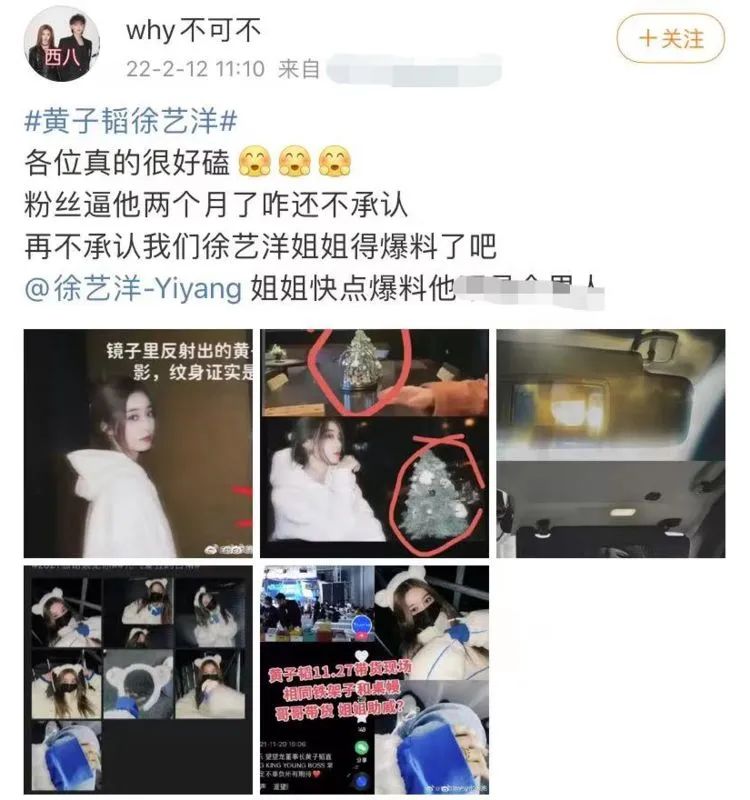Open the username why不可不
The image size is (750, 800).
click(193, 31)
